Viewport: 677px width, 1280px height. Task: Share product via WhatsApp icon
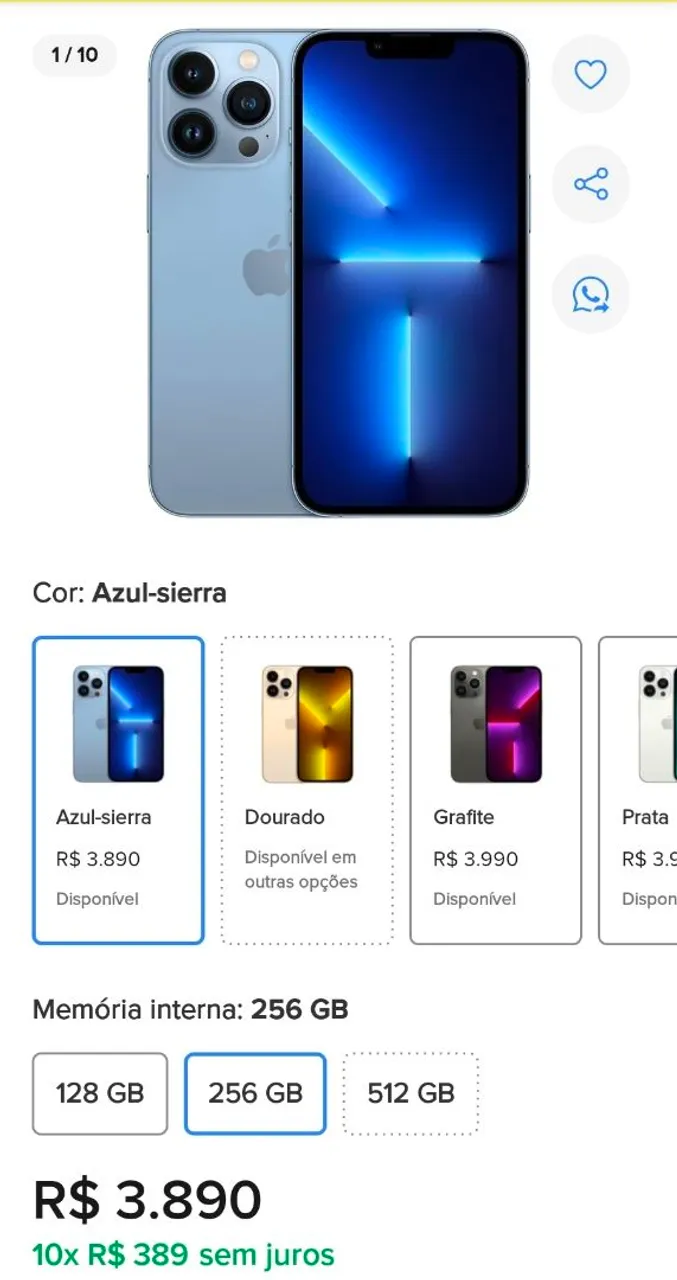point(590,294)
